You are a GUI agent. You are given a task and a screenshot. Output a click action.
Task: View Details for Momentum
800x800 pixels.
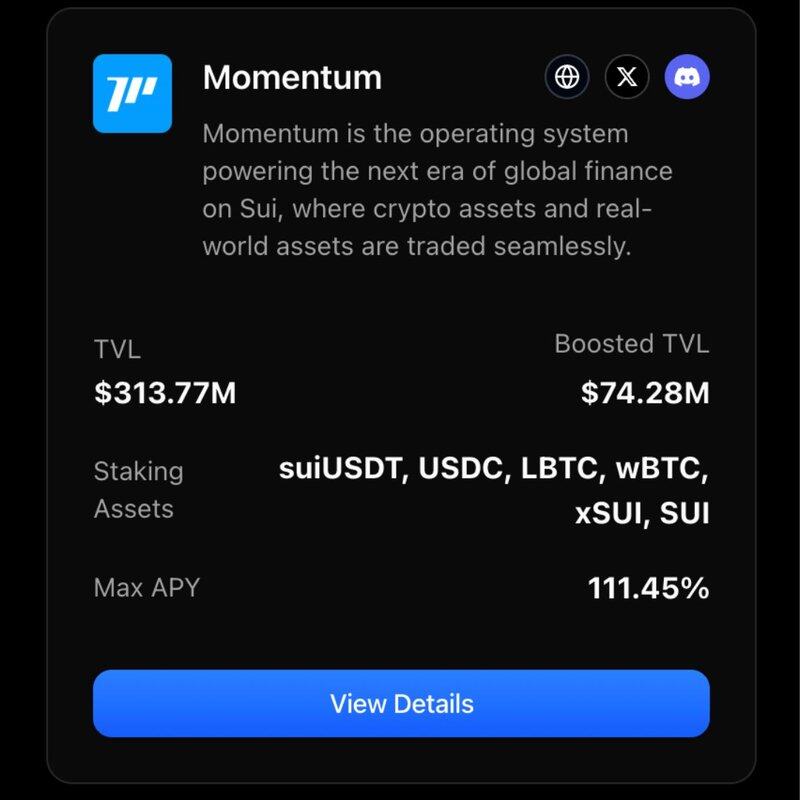[x=401, y=703]
